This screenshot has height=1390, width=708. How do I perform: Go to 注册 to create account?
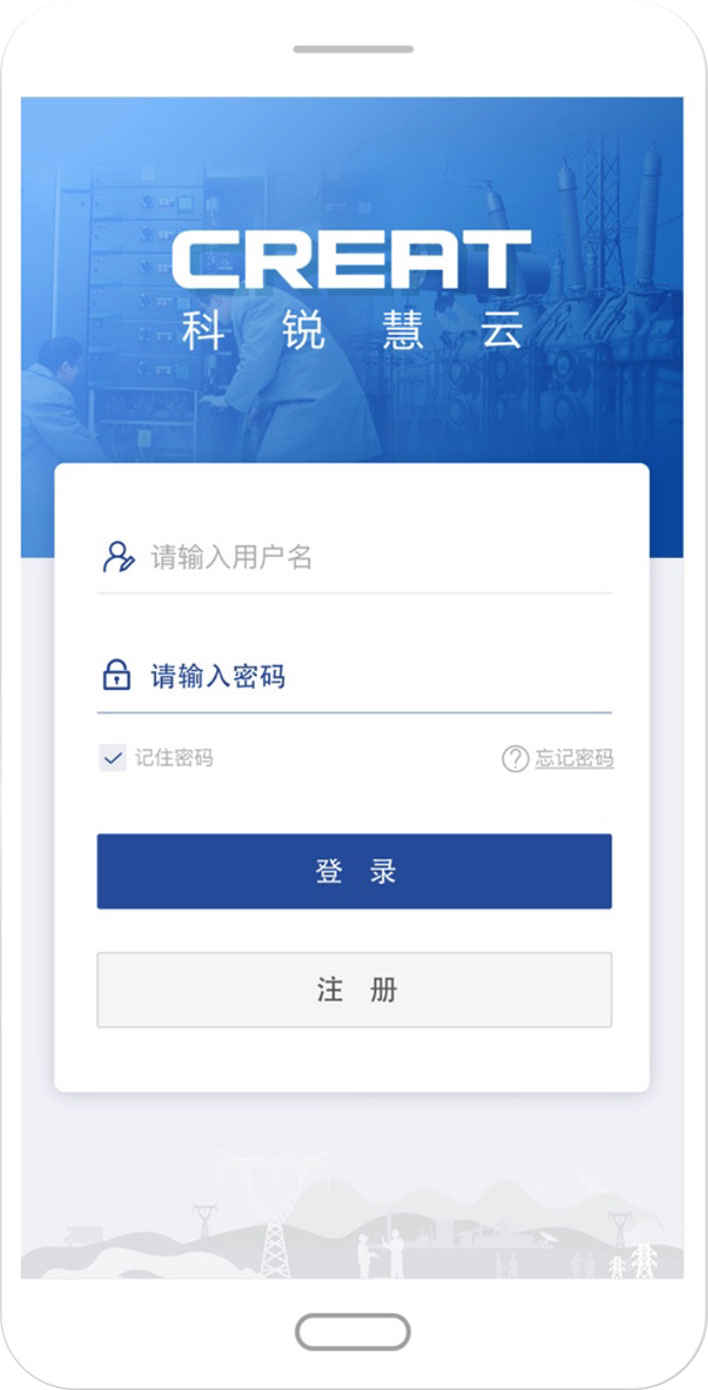[x=354, y=990]
